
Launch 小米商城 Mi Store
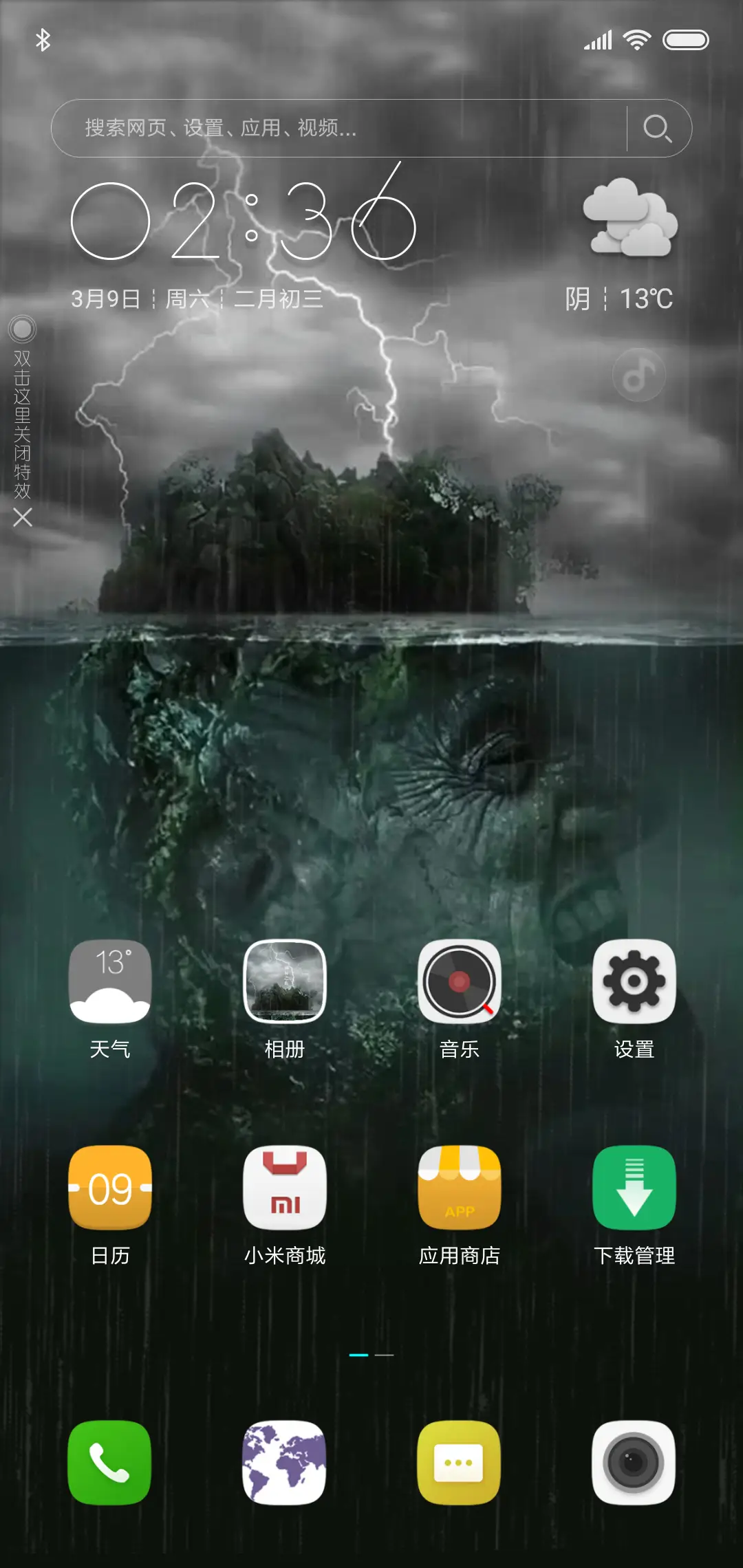point(285,1188)
